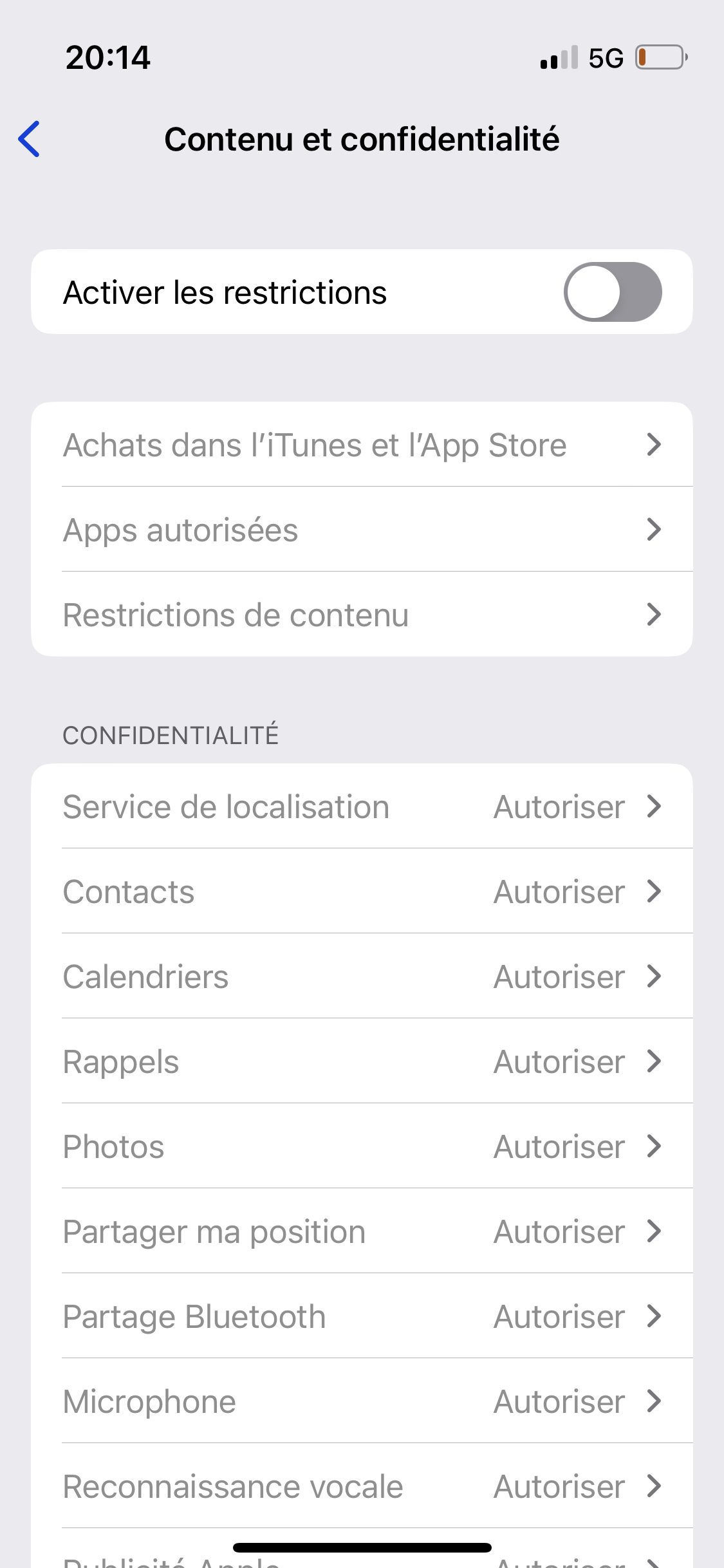
Task: Open Reconnaissance vocale settings
Action: [x=362, y=1486]
